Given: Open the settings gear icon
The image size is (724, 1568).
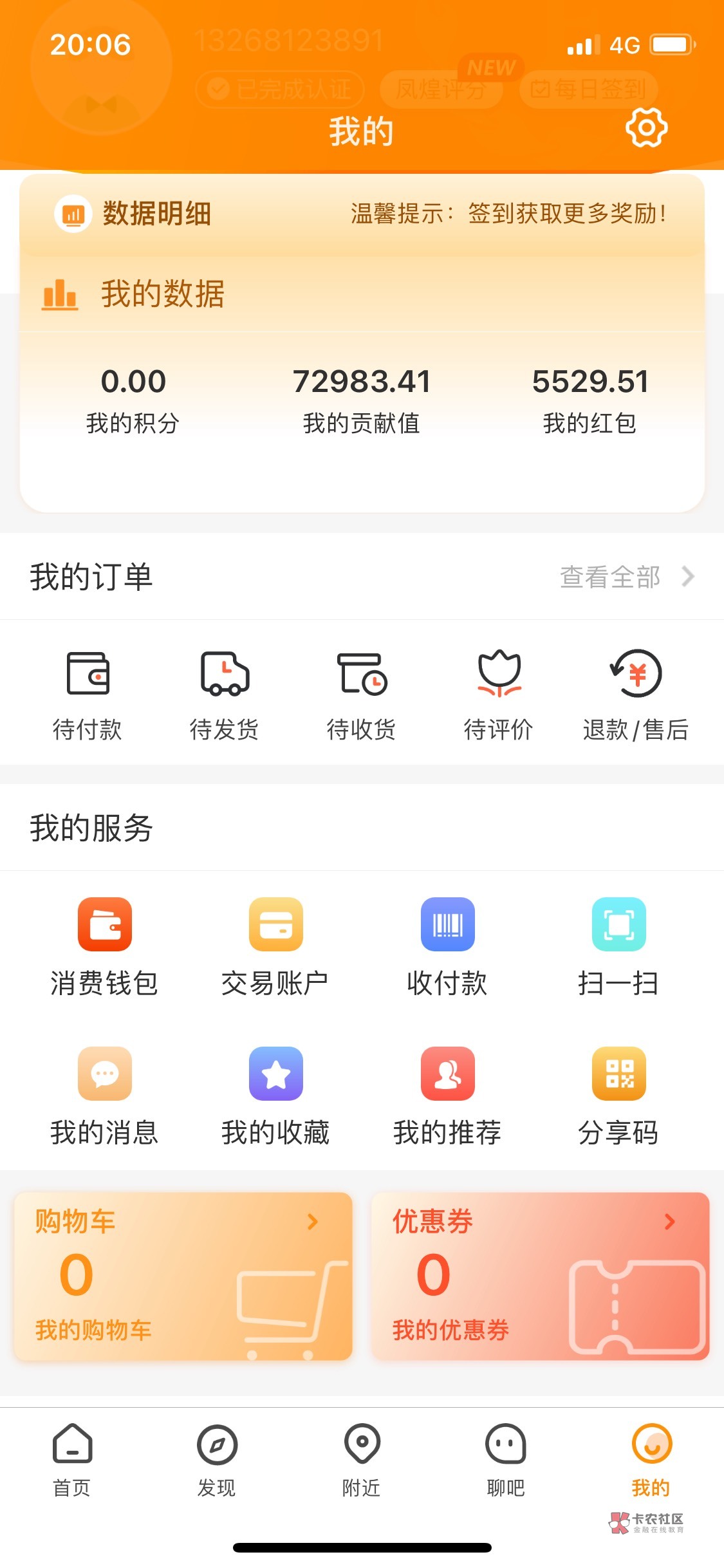Looking at the screenshot, I should tap(646, 127).
